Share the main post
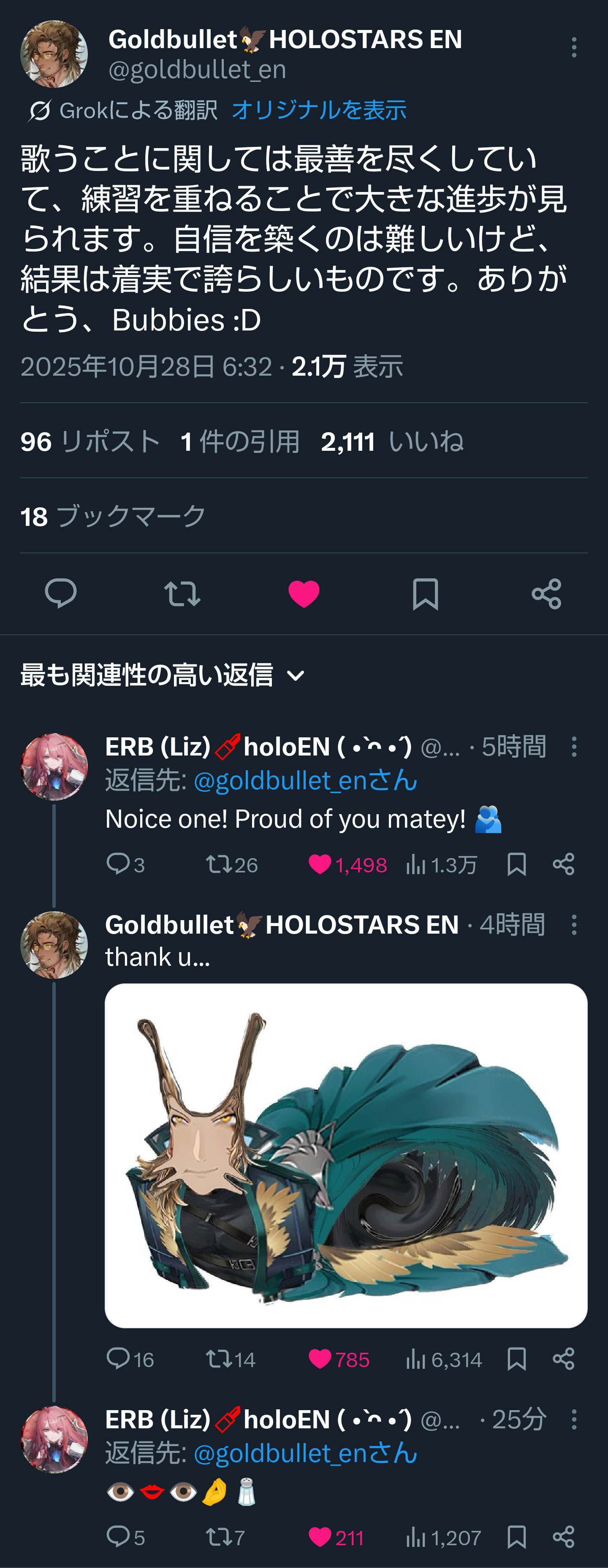The height and width of the screenshot is (1568, 608). tap(546, 593)
